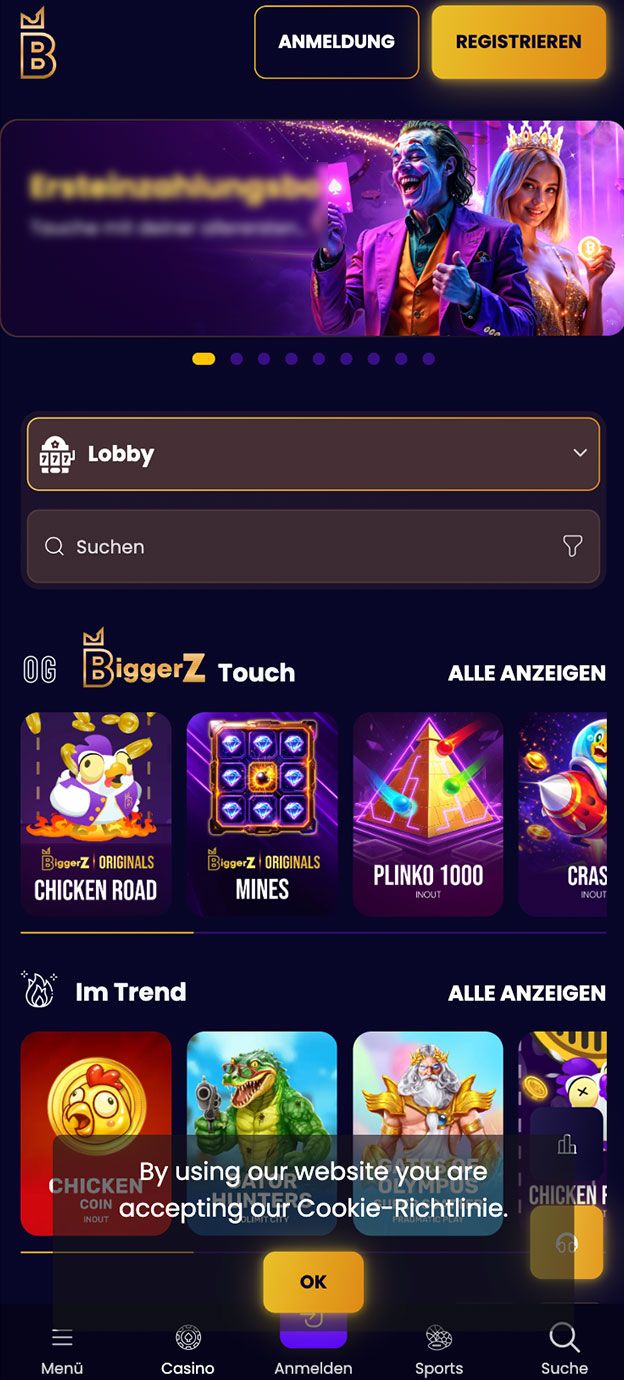Show all BiggerZ Touch games
This screenshot has height=1380, width=624.
526,673
